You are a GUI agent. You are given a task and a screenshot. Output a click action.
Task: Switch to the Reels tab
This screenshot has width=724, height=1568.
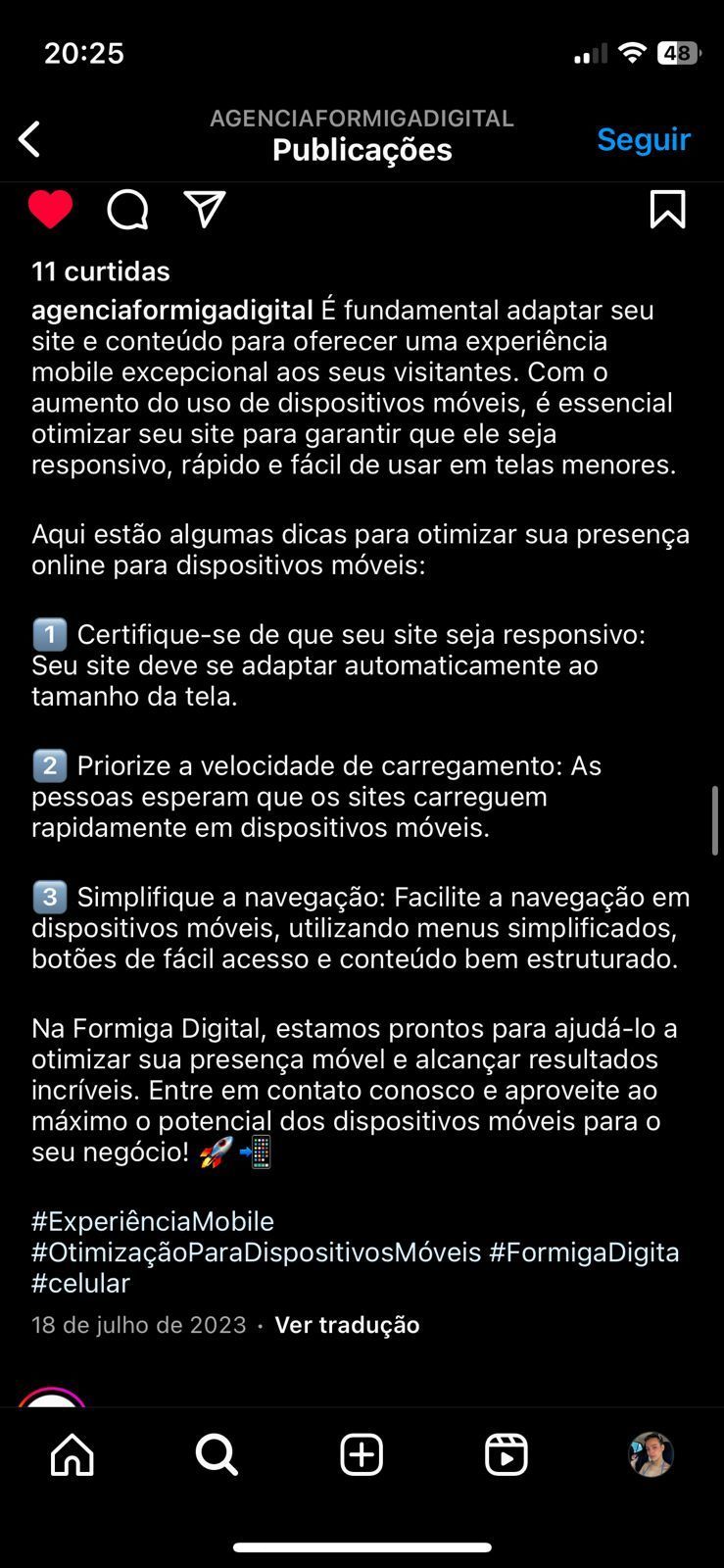(x=507, y=1454)
